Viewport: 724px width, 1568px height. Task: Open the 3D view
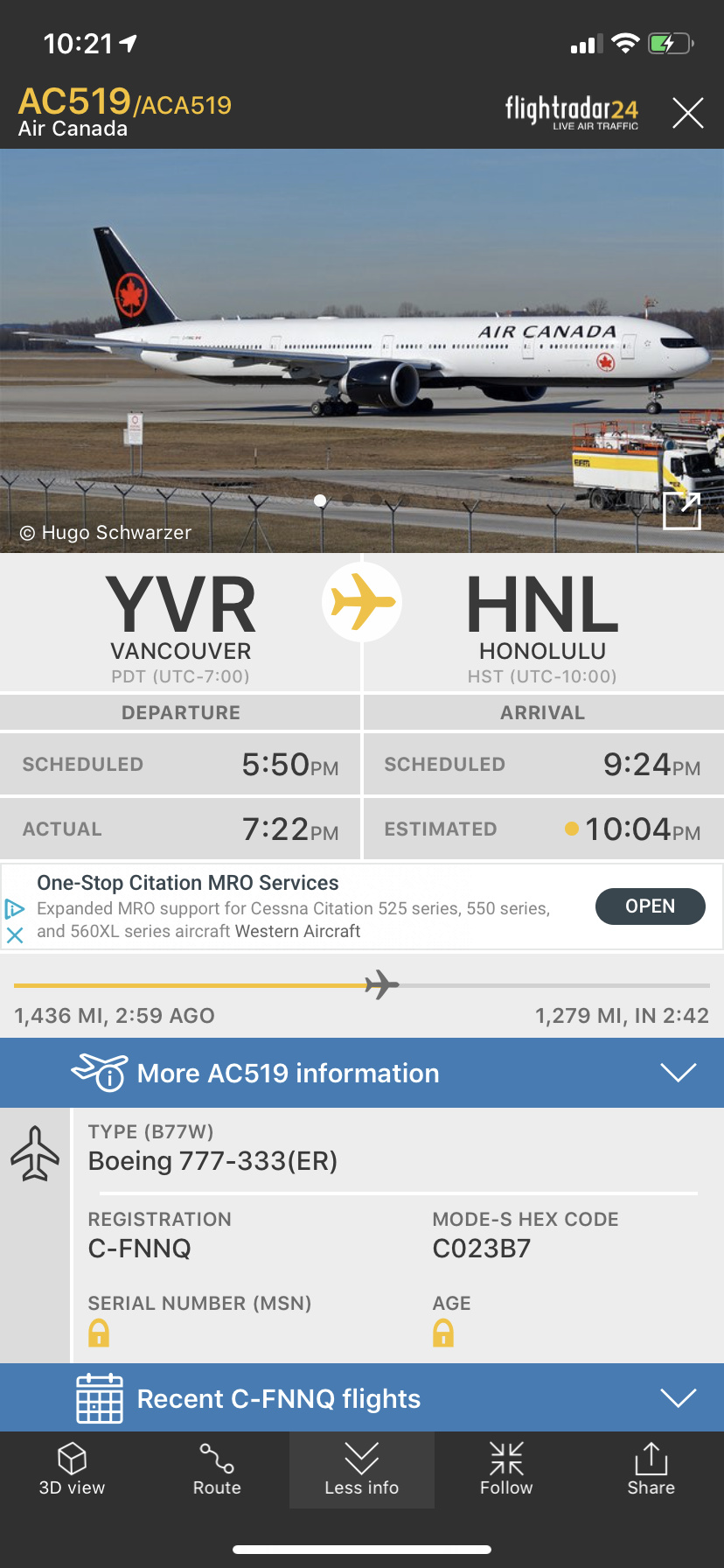[72, 1470]
